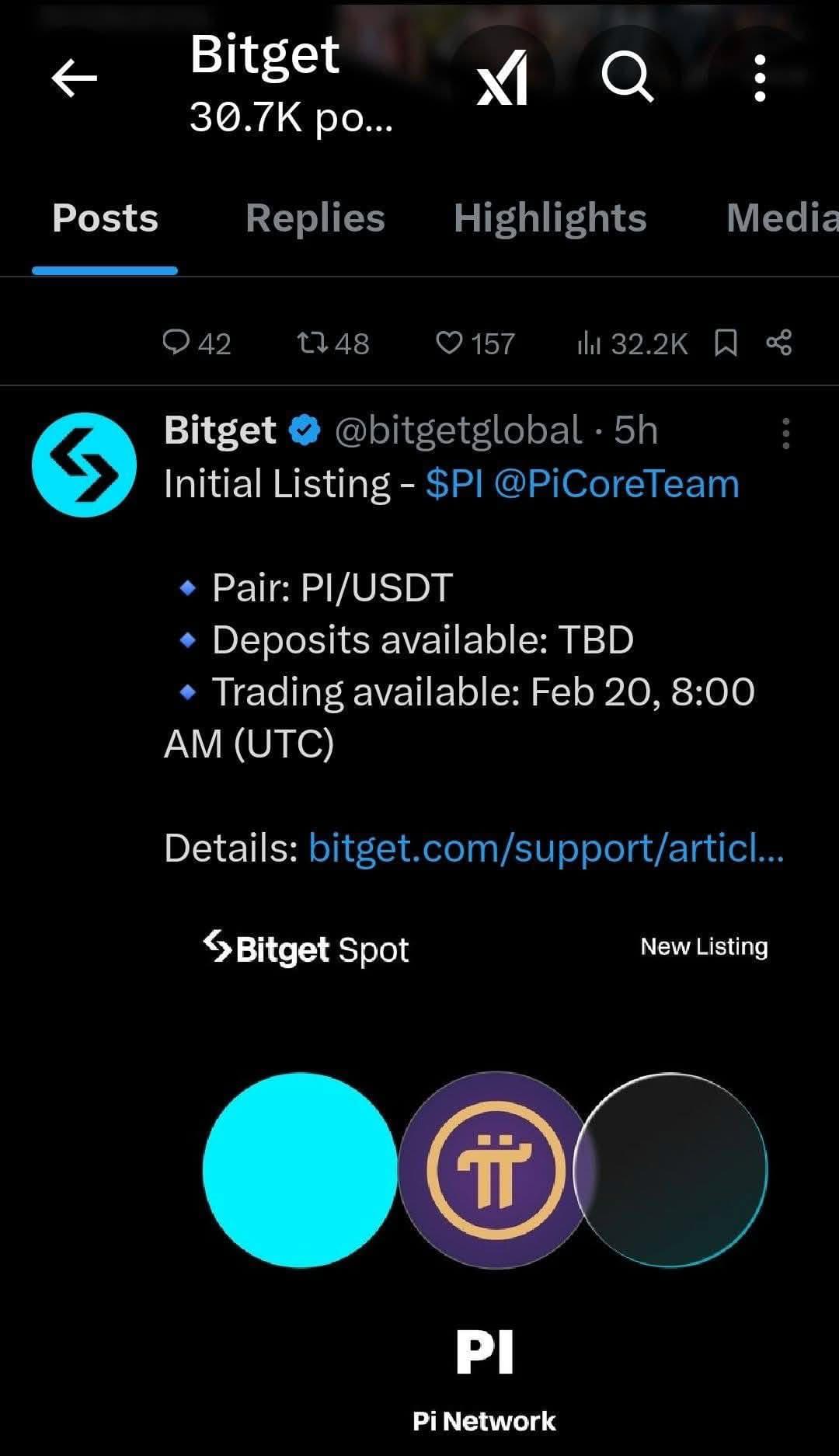Tap the verified badge next to Bitget
Image resolution: width=839 pixels, height=1456 pixels.
(303, 430)
